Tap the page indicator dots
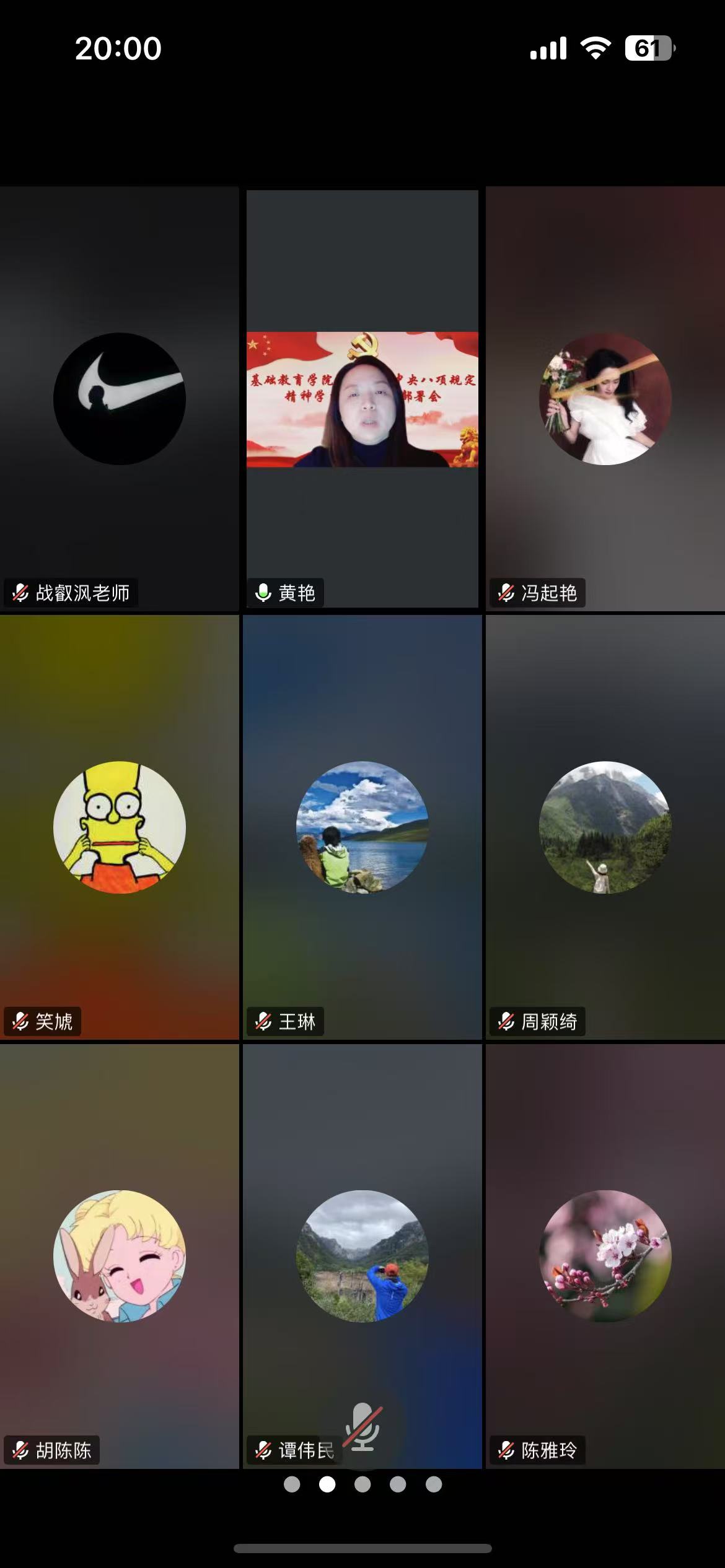The height and width of the screenshot is (1568, 725). (x=362, y=1484)
